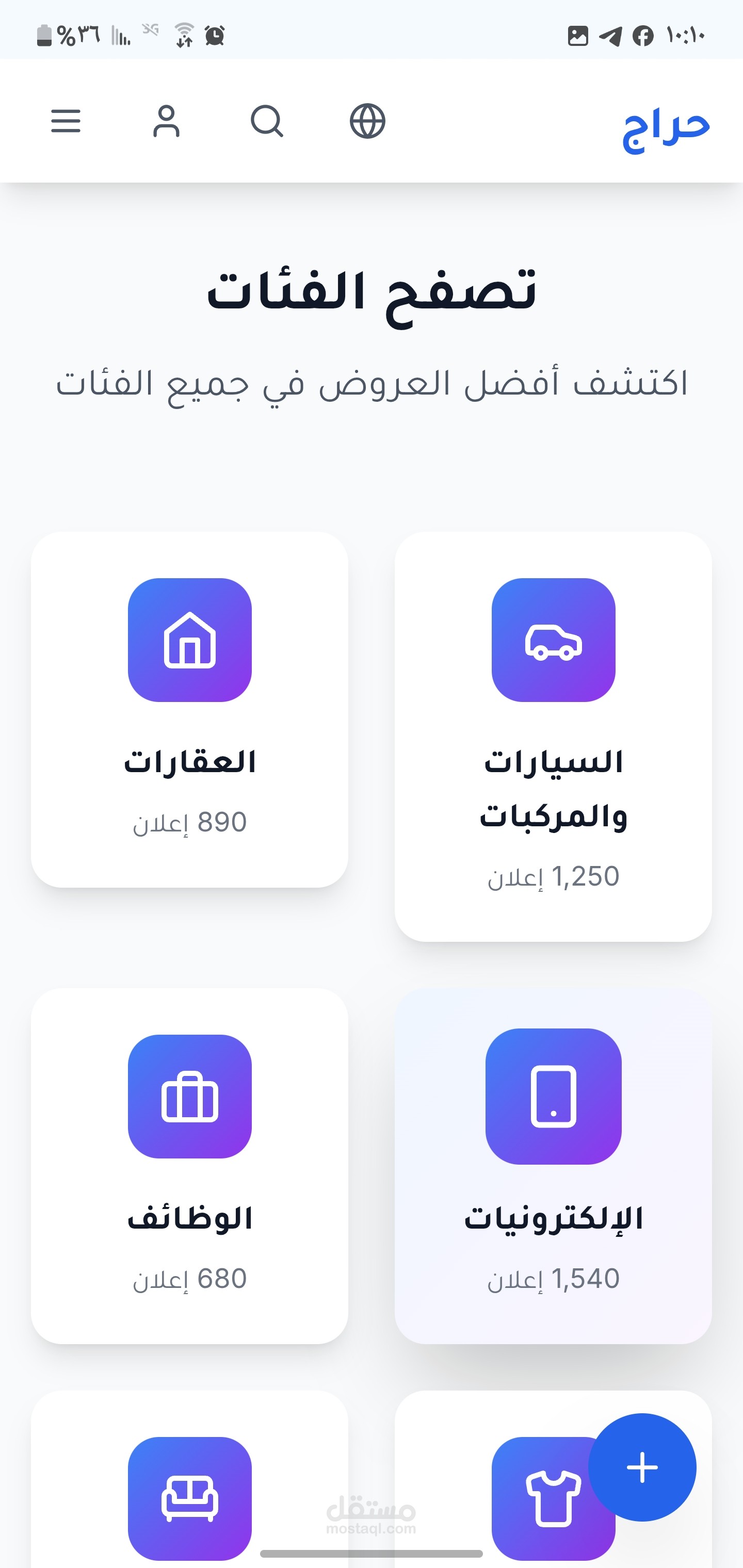743x1568 pixels.
Task: Open the user profile icon
Action: [x=166, y=121]
